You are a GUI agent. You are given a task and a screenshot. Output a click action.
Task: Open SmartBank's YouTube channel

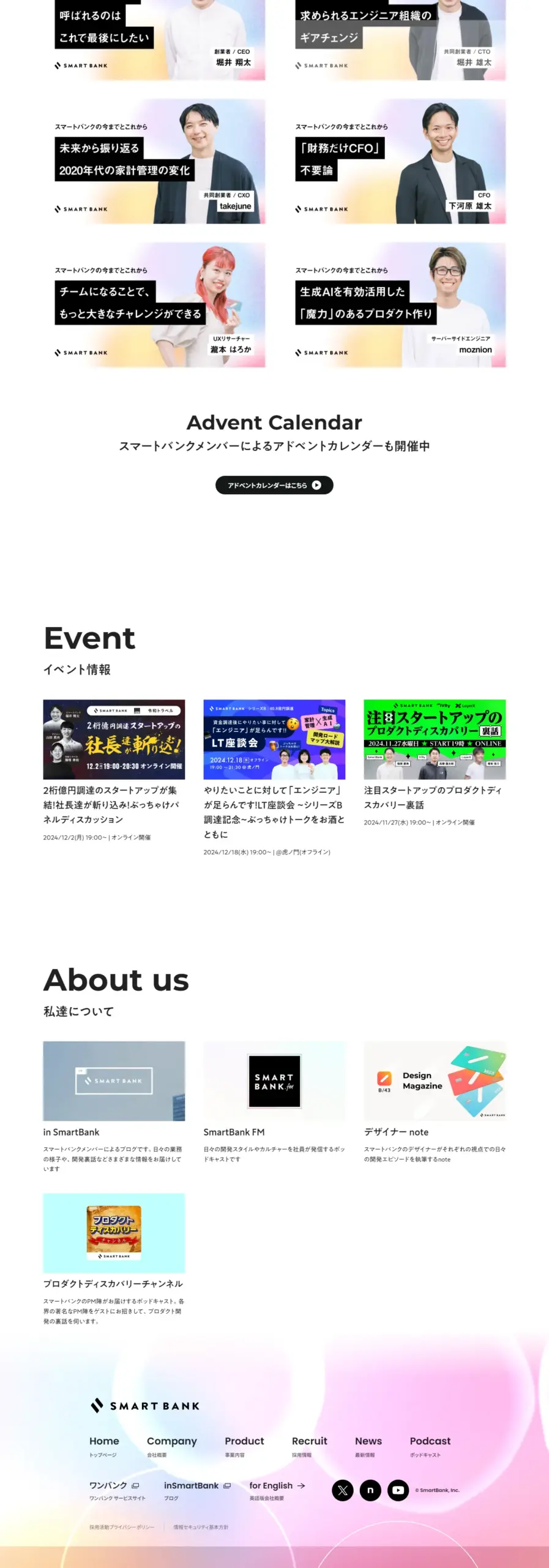[x=398, y=1490]
